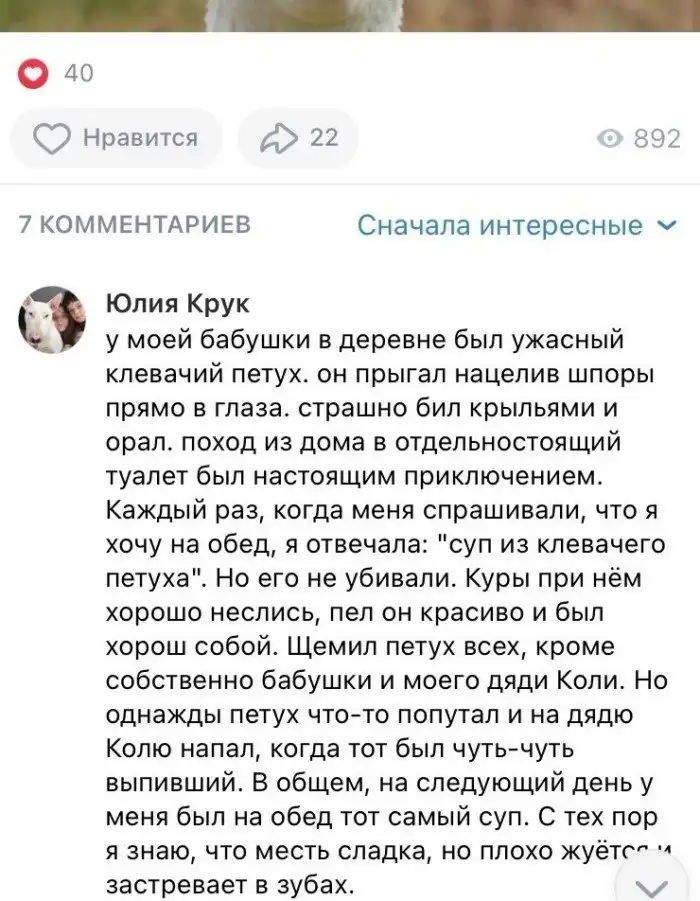Screen dimensions: 700x901
Task: Open commenter name Юлия Крук
Action: (178, 304)
